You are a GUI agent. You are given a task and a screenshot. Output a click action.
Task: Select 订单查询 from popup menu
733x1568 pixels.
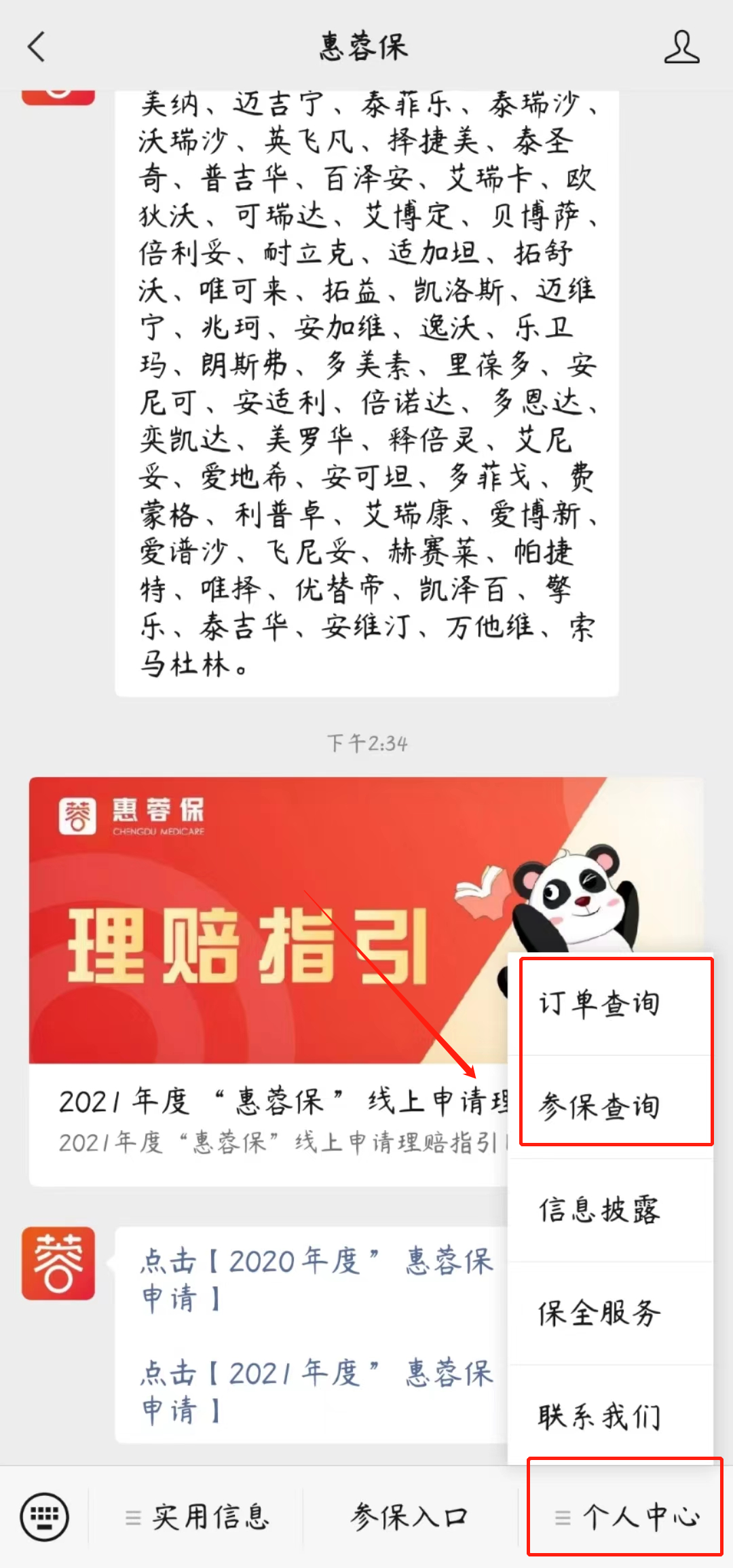(x=599, y=1004)
